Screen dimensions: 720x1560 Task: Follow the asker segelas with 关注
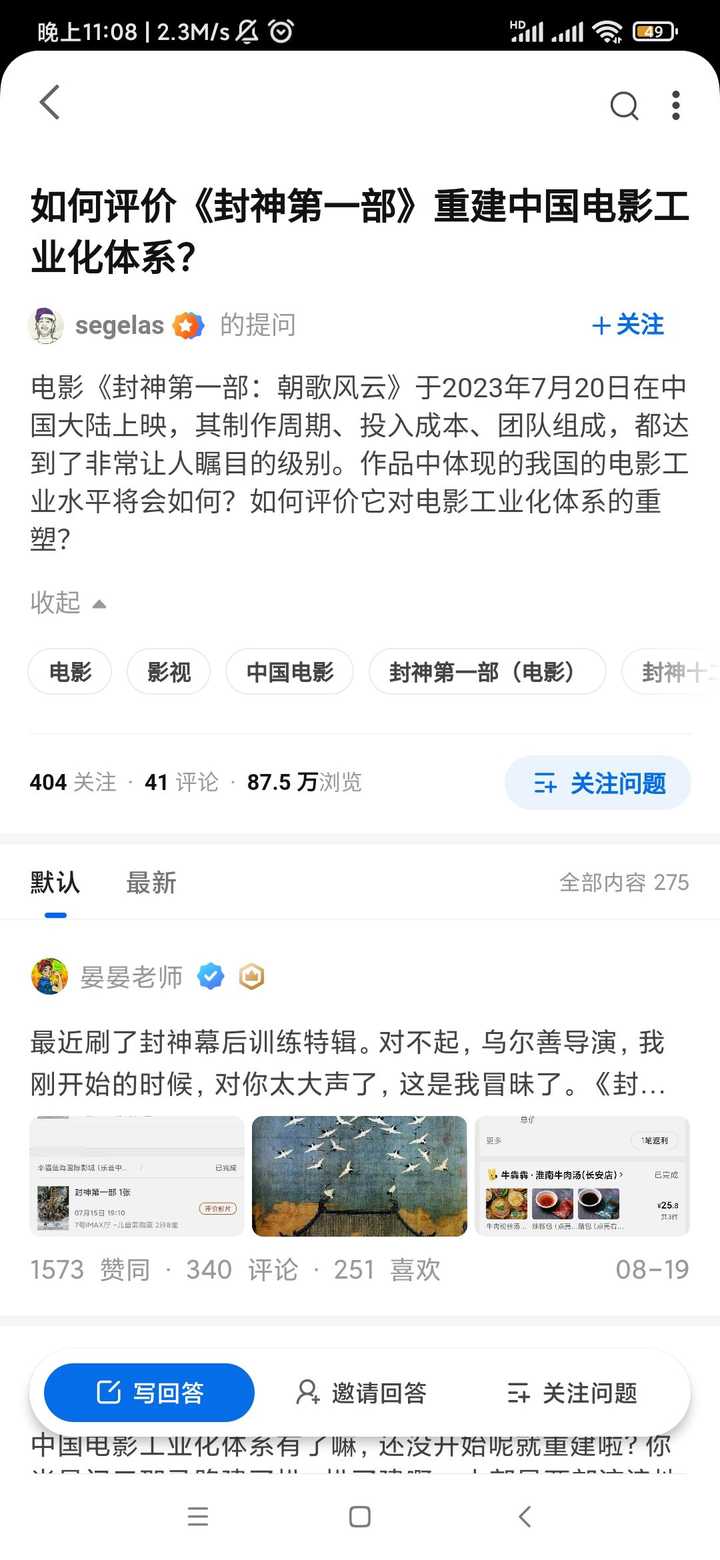[x=628, y=325]
